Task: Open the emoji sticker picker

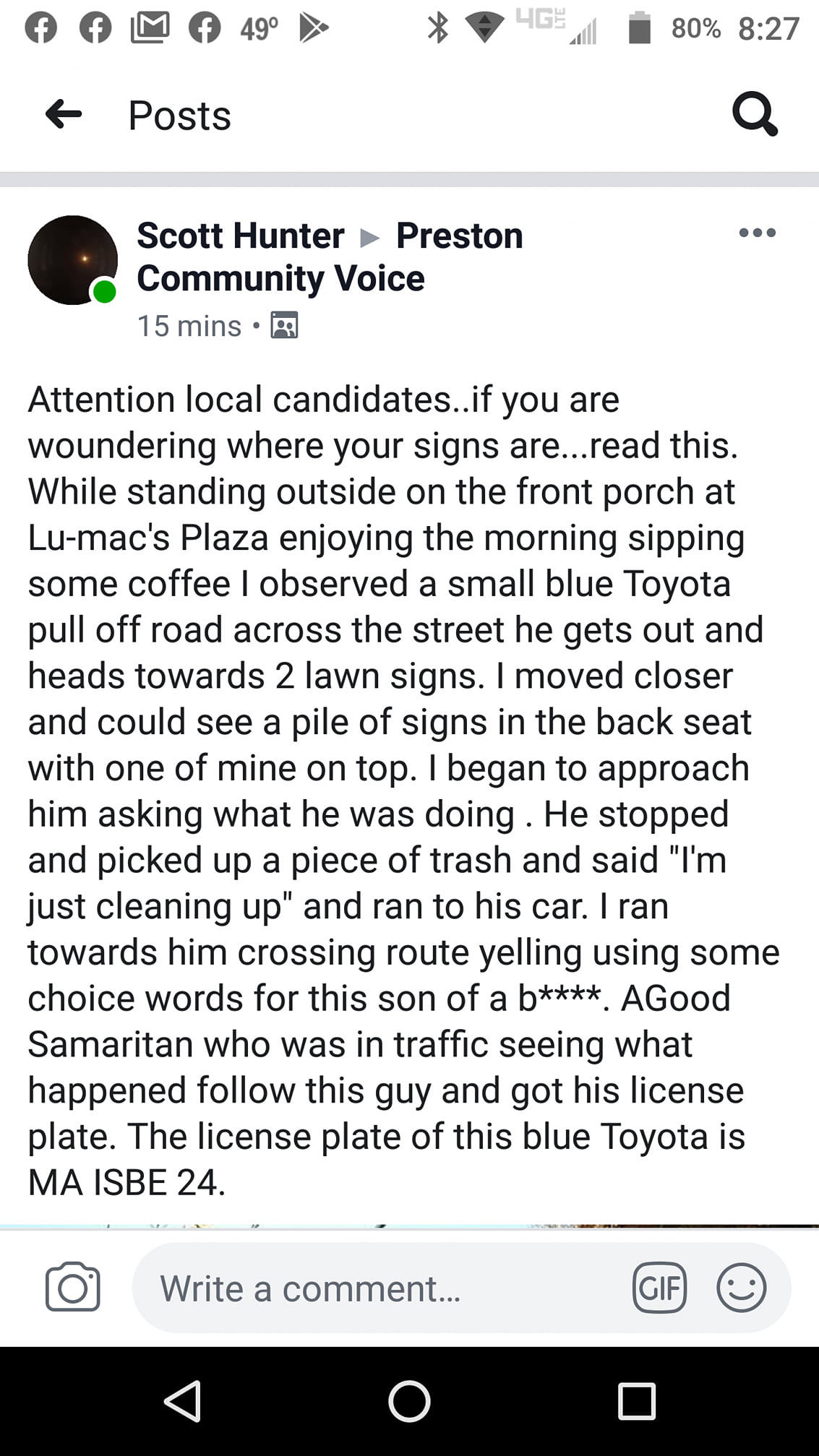Action: click(x=741, y=1287)
